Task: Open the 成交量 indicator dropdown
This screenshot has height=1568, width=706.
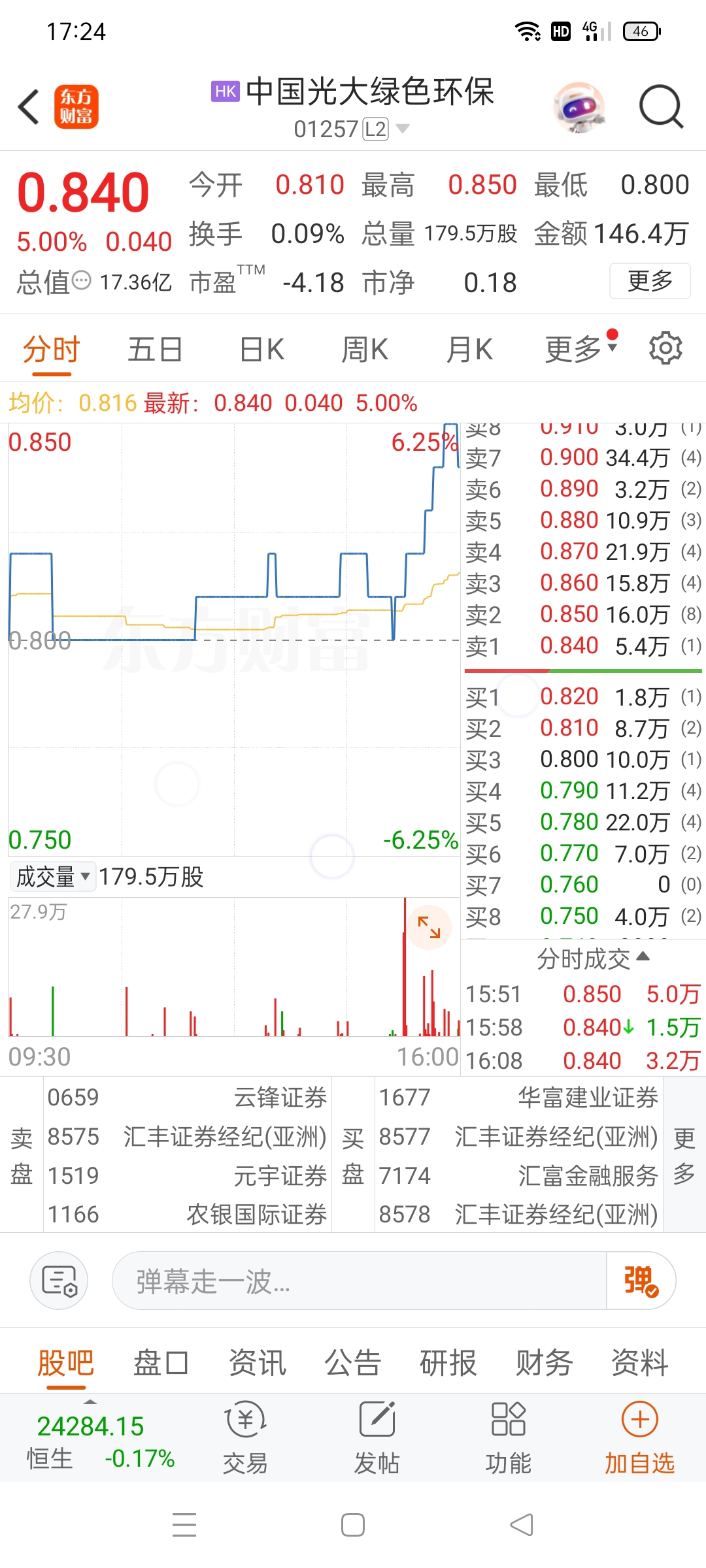Action: [52, 877]
